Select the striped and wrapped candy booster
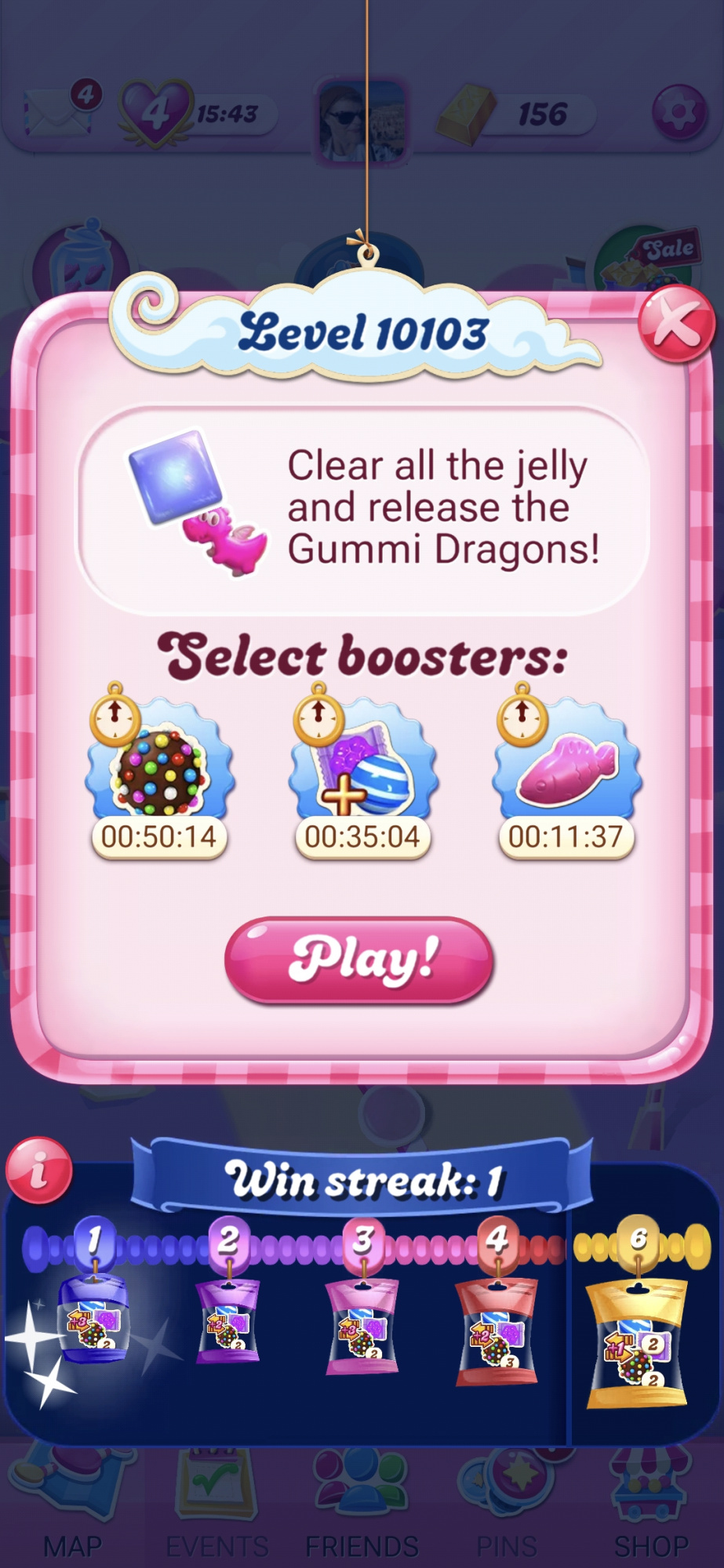The height and width of the screenshot is (1568, 724). tap(362, 770)
